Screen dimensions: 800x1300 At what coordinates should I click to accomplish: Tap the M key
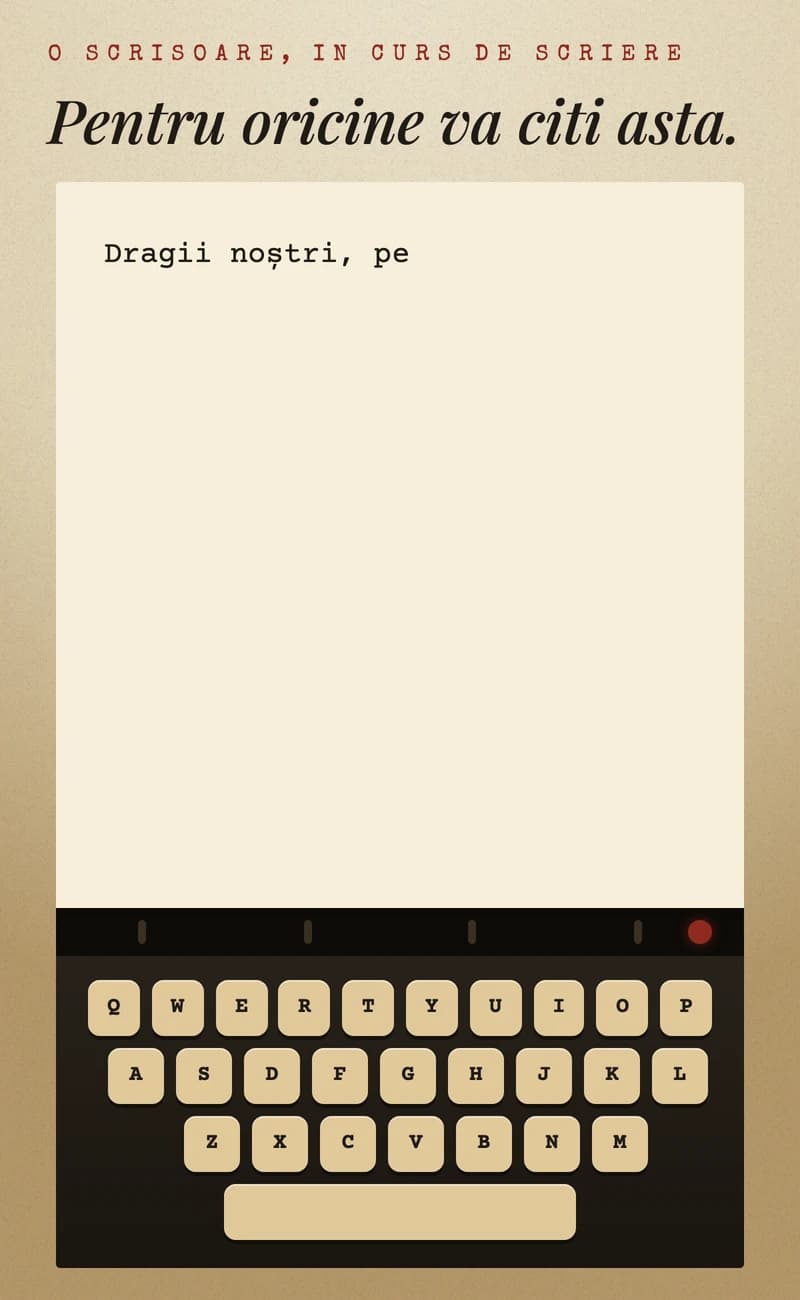pos(620,1143)
